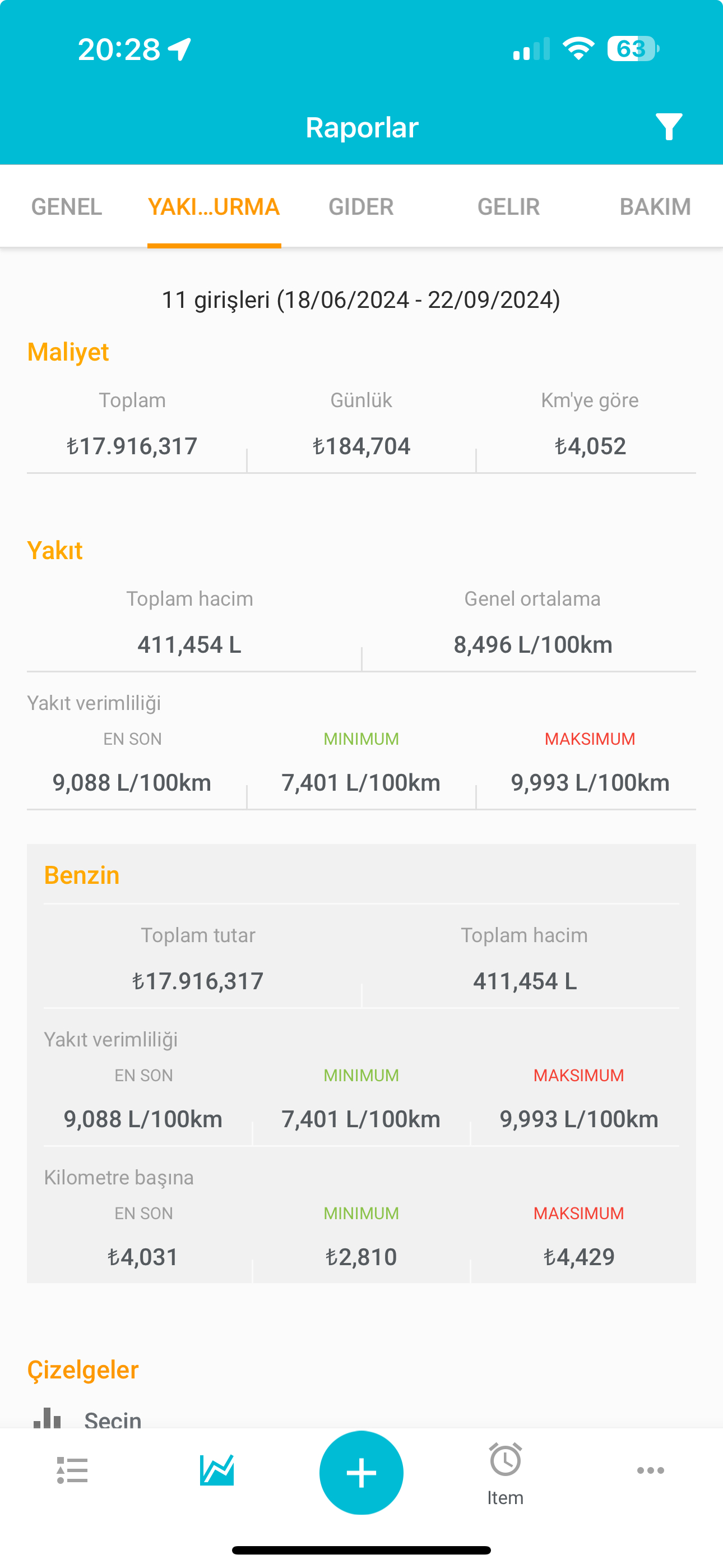This screenshot has width=723, height=1568.
Task: Tap the reports chart icon in bottom bar
Action: click(x=217, y=1470)
